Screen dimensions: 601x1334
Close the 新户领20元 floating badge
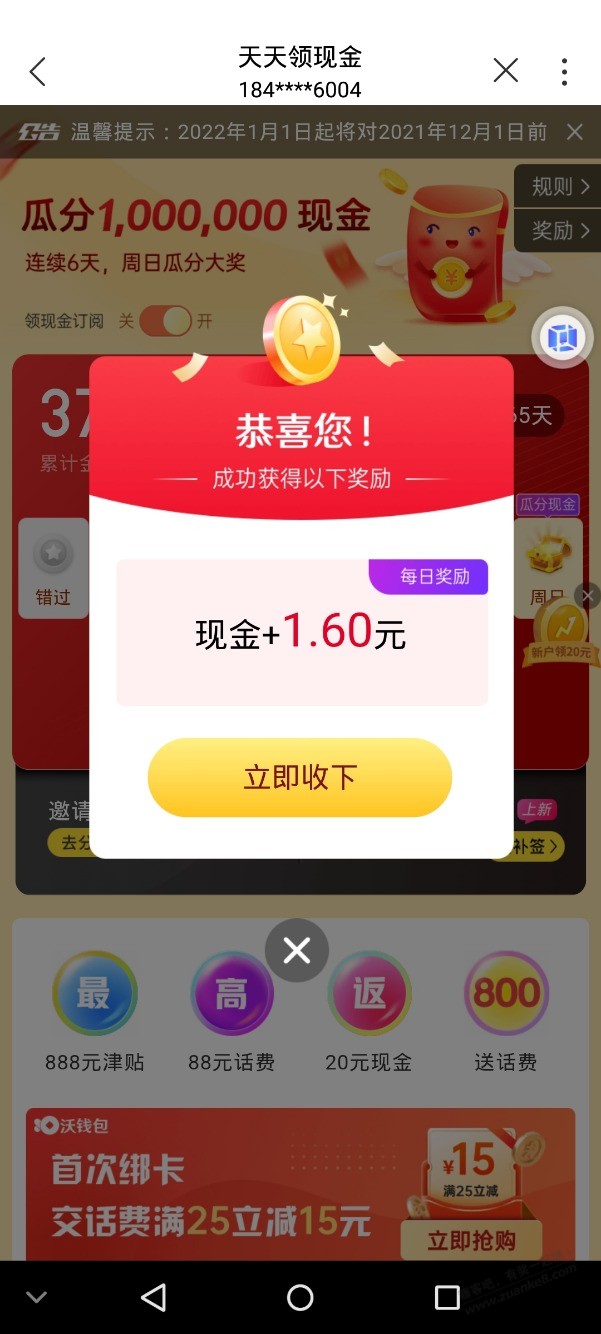588,596
